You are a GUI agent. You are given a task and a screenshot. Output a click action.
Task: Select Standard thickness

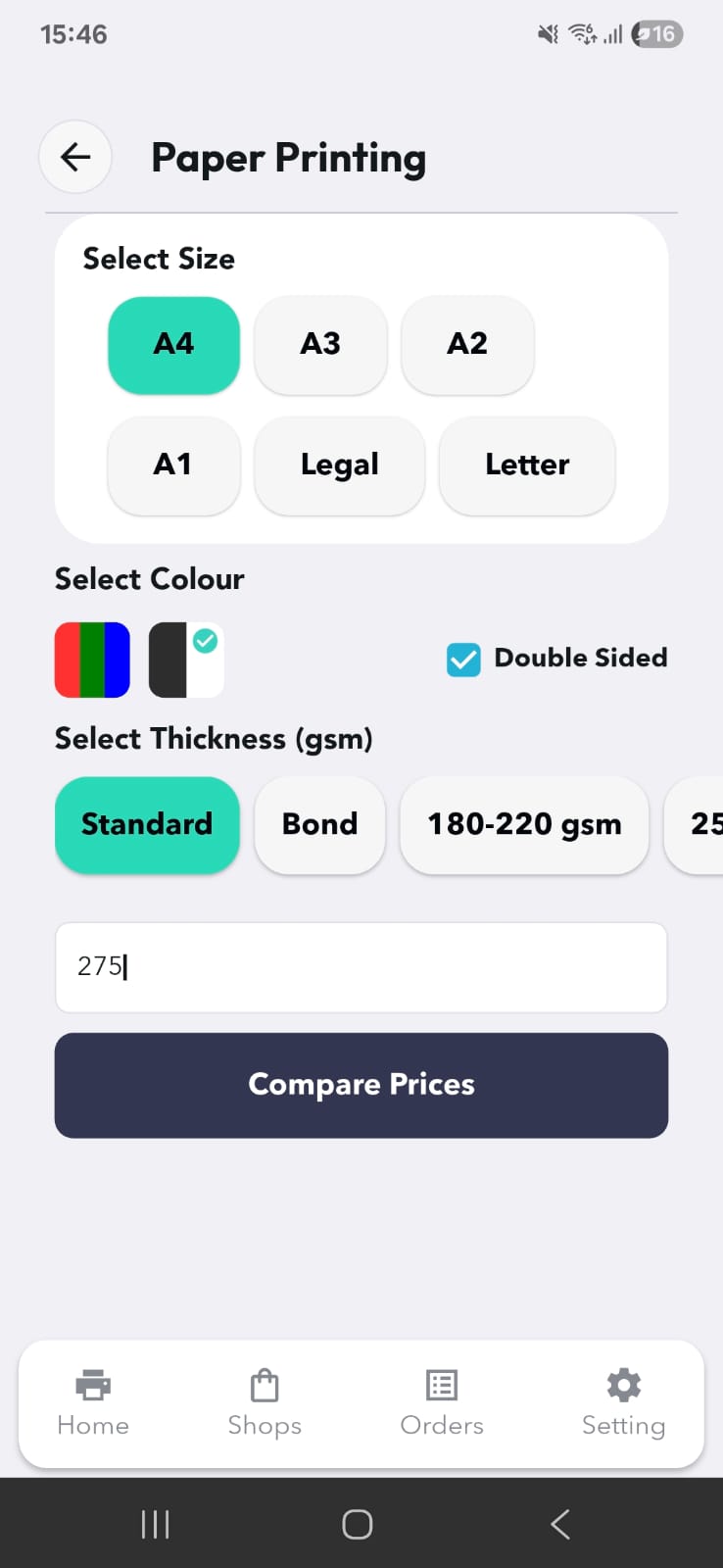(147, 824)
